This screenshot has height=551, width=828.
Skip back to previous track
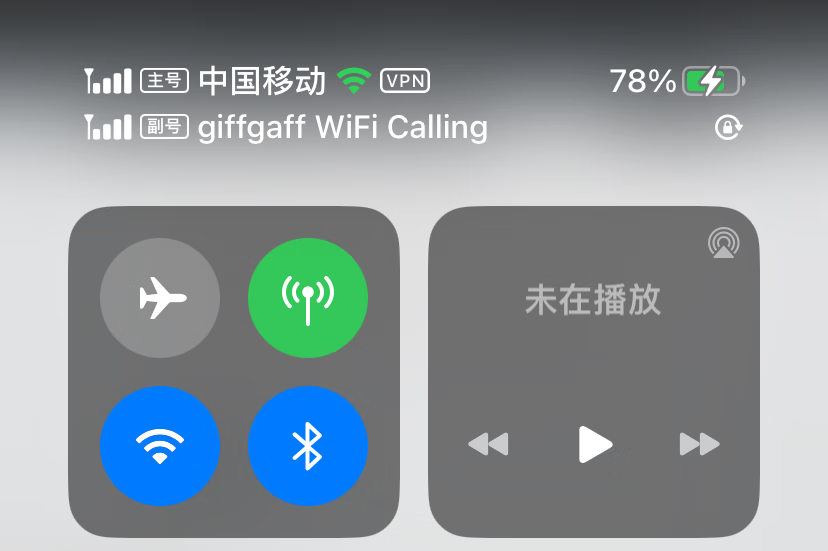(x=488, y=444)
